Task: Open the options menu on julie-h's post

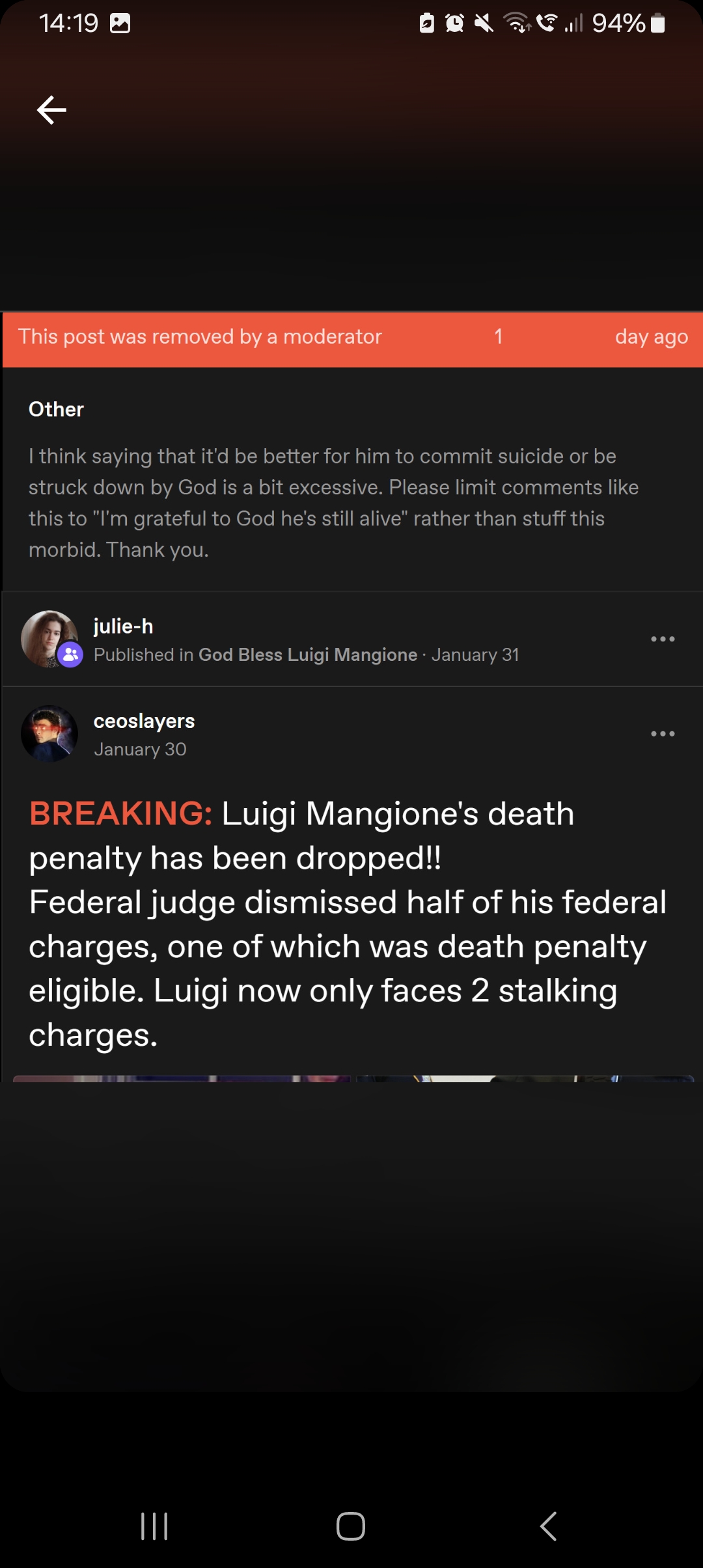Action: pyautogui.click(x=663, y=639)
